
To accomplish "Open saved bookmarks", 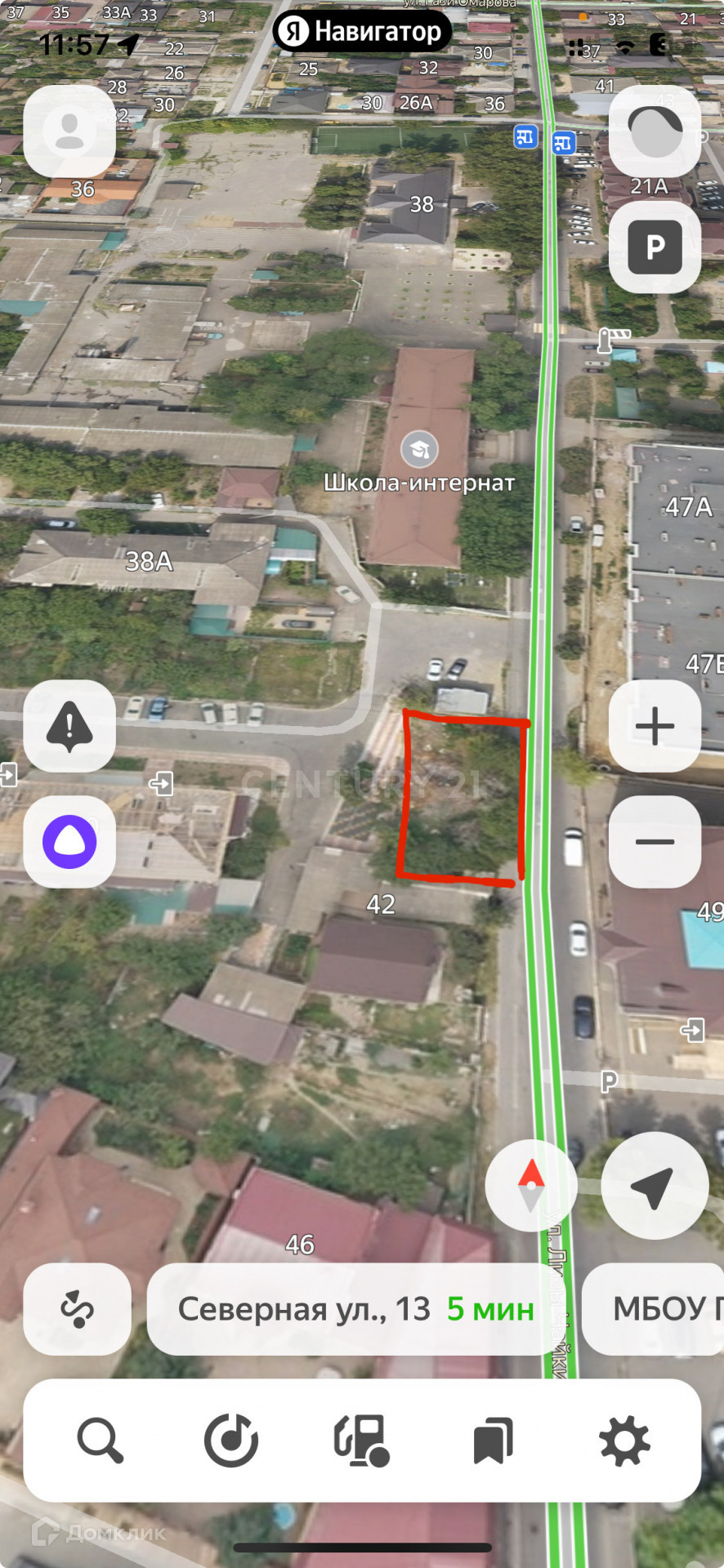I will coord(493,1441).
